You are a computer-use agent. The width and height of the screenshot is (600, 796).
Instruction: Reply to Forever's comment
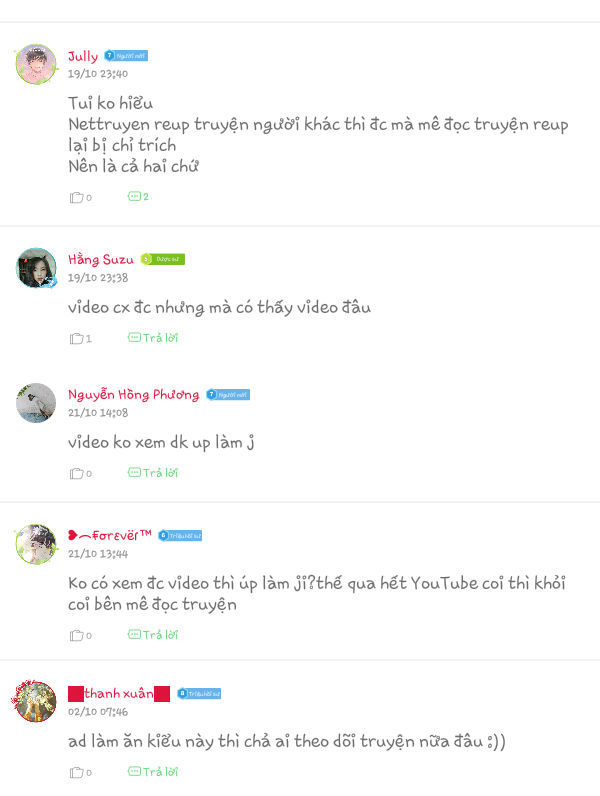click(x=152, y=635)
